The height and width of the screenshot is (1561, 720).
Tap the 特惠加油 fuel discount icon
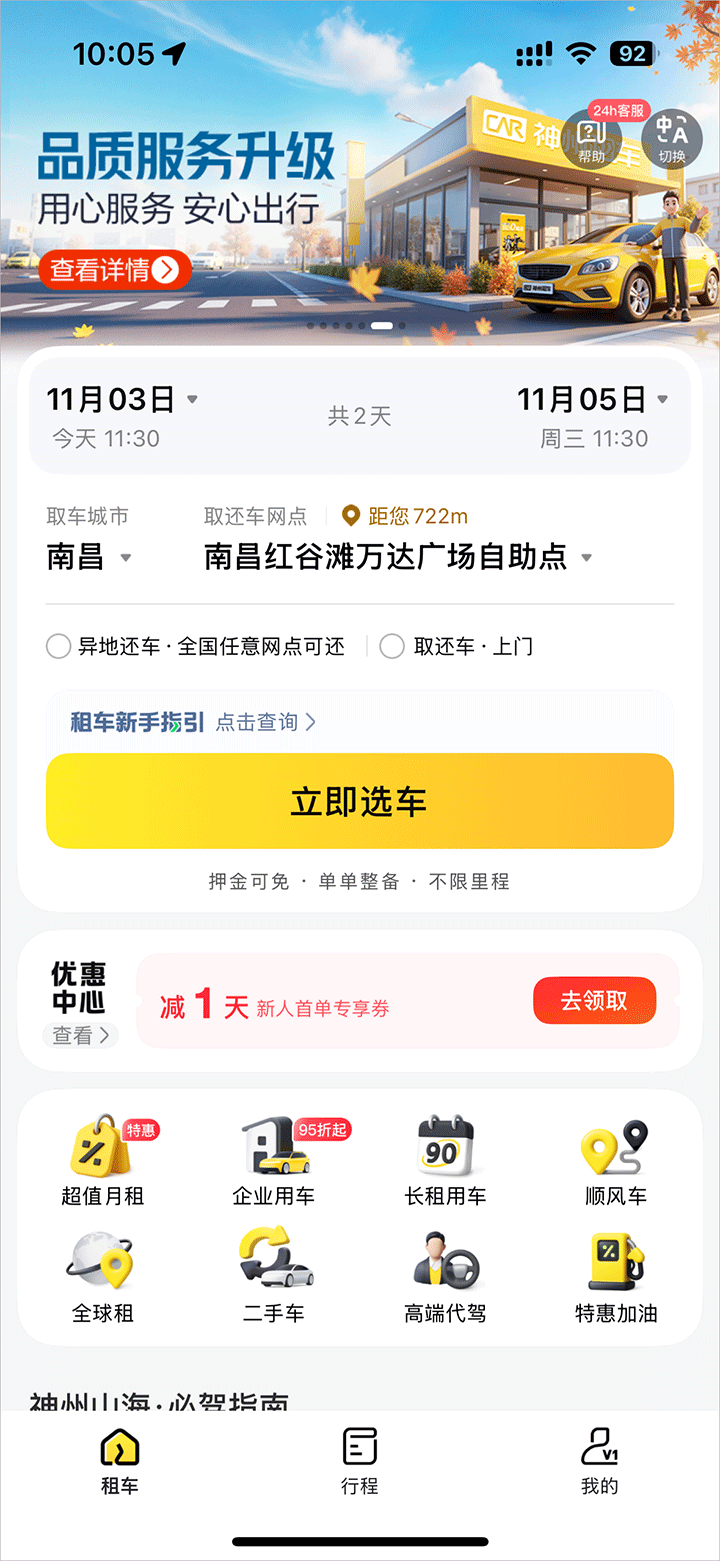(x=616, y=1272)
